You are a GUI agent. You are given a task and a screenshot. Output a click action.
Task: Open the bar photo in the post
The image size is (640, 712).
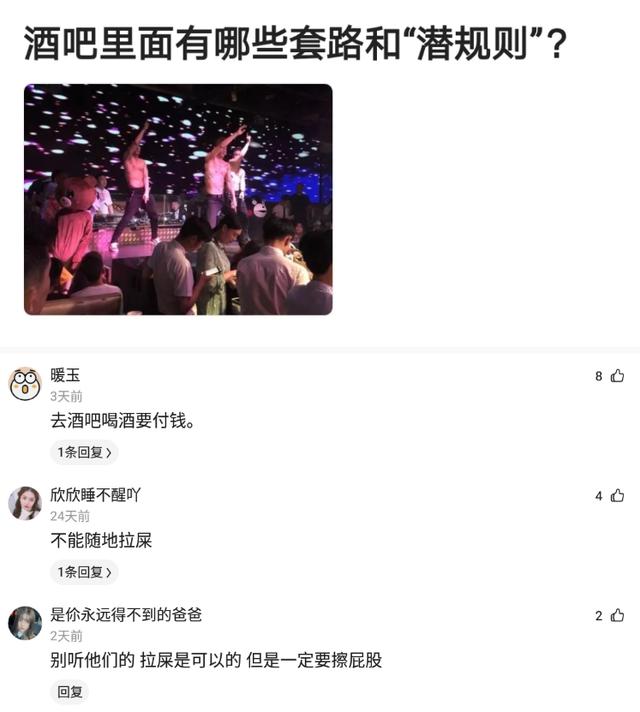pyautogui.click(x=178, y=199)
